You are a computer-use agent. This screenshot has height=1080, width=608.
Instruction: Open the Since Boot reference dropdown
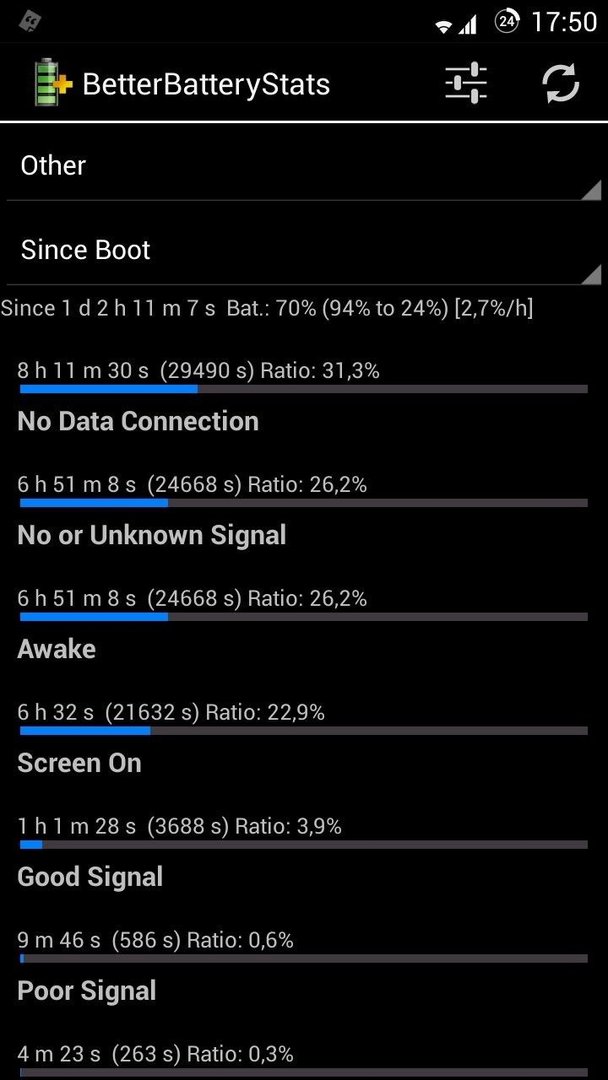coord(304,251)
